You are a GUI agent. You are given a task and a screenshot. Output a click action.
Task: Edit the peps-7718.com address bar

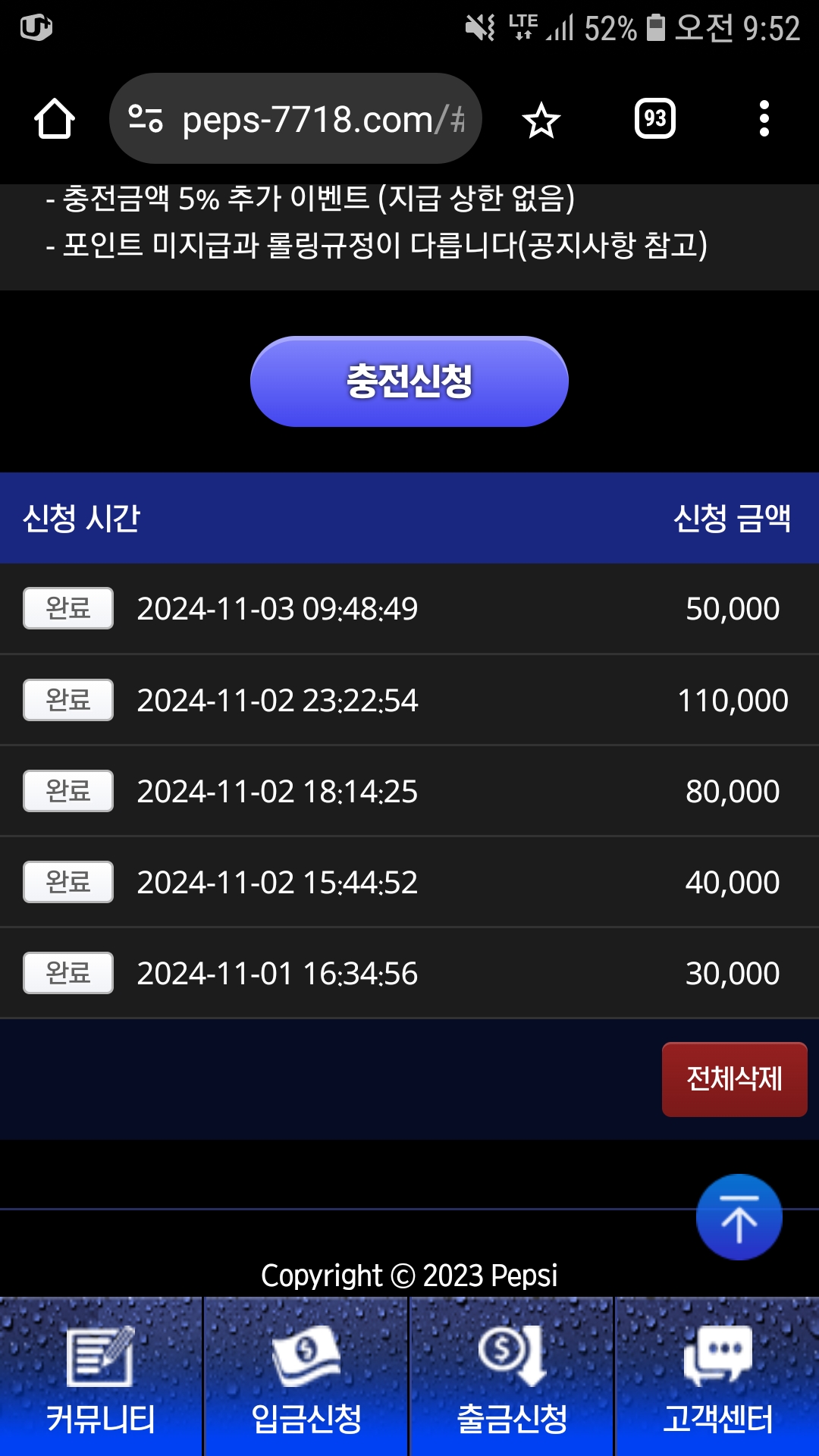pos(323,119)
